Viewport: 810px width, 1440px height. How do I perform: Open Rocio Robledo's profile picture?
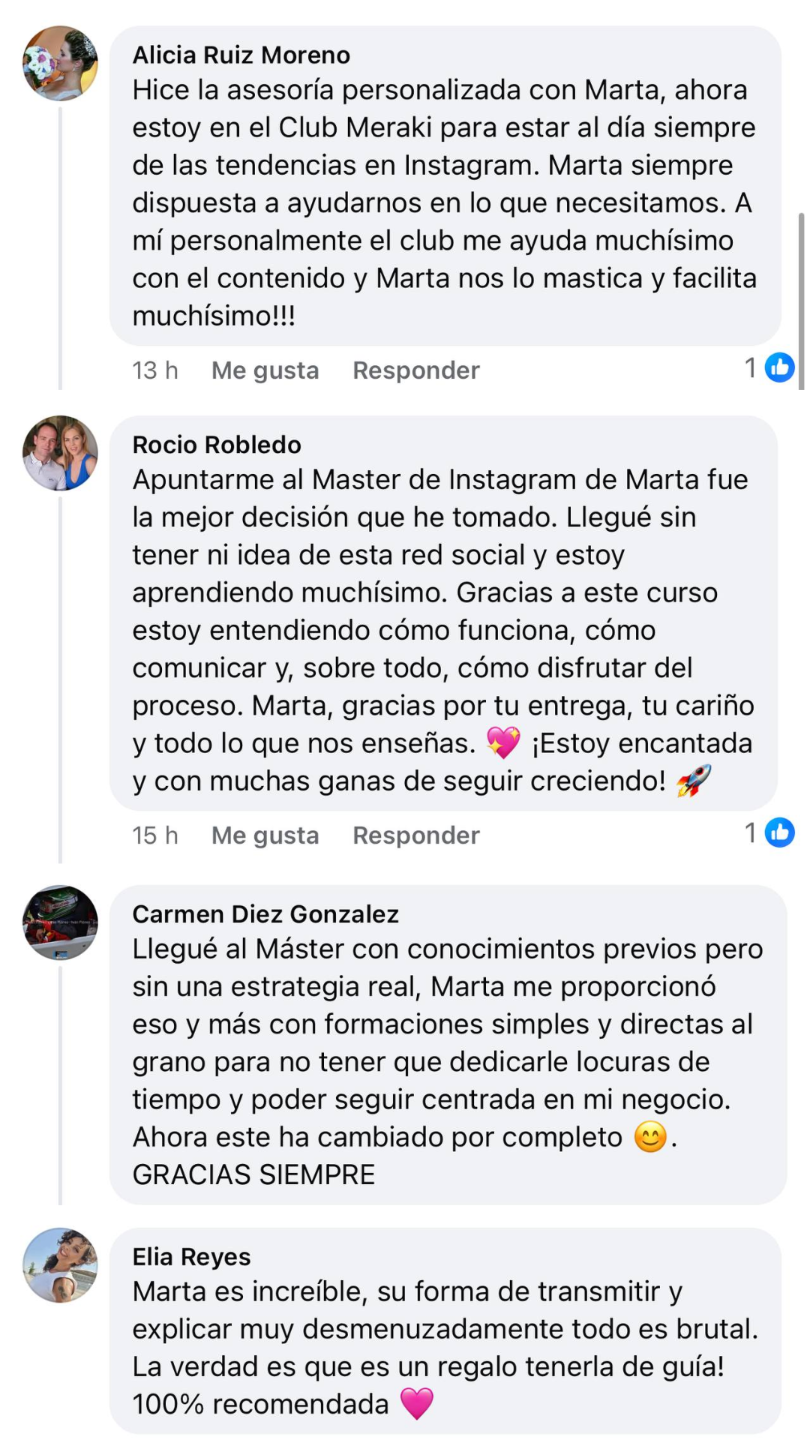(60, 453)
